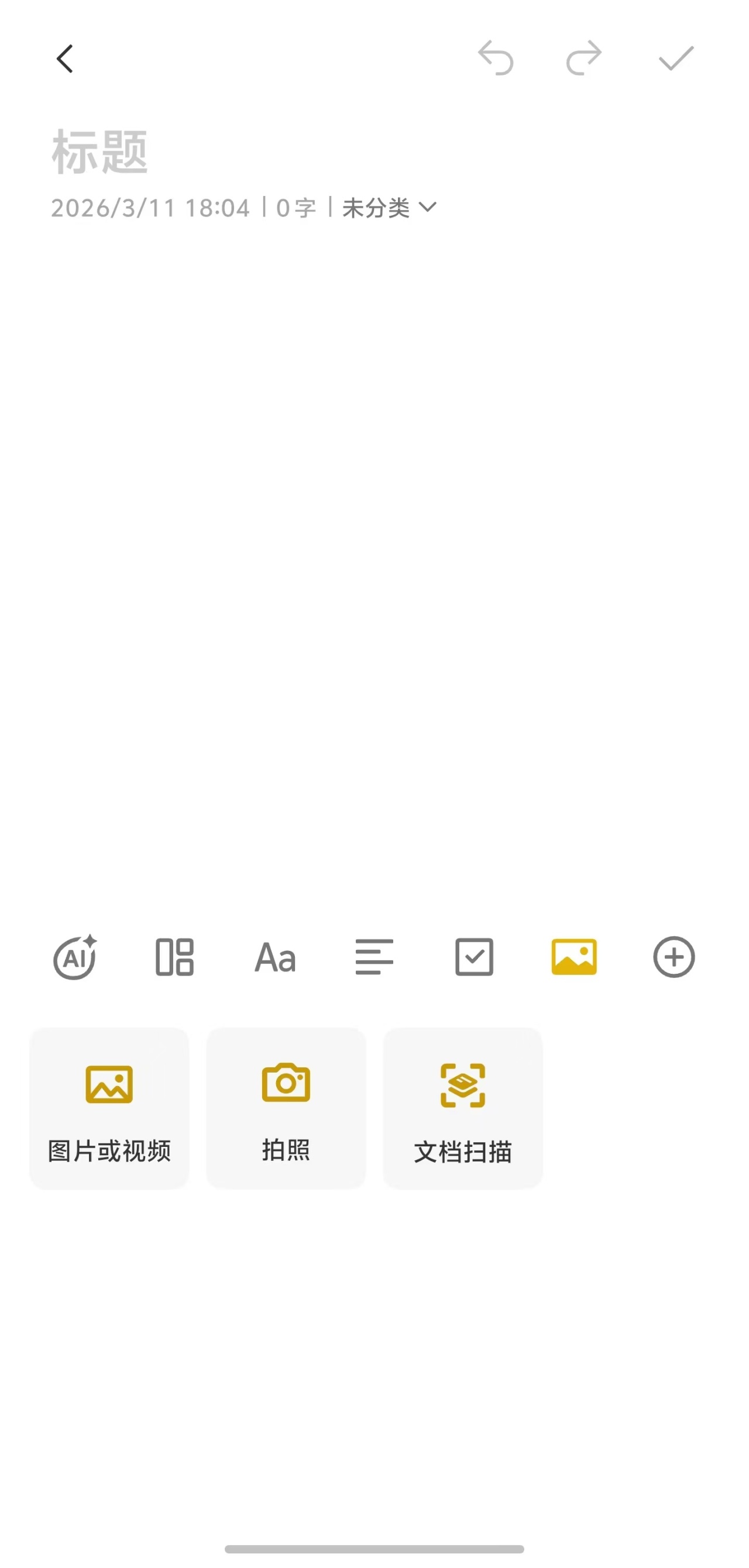The width and height of the screenshot is (749, 1568).
Task: Go back using the top-left arrow
Action: click(x=64, y=58)
